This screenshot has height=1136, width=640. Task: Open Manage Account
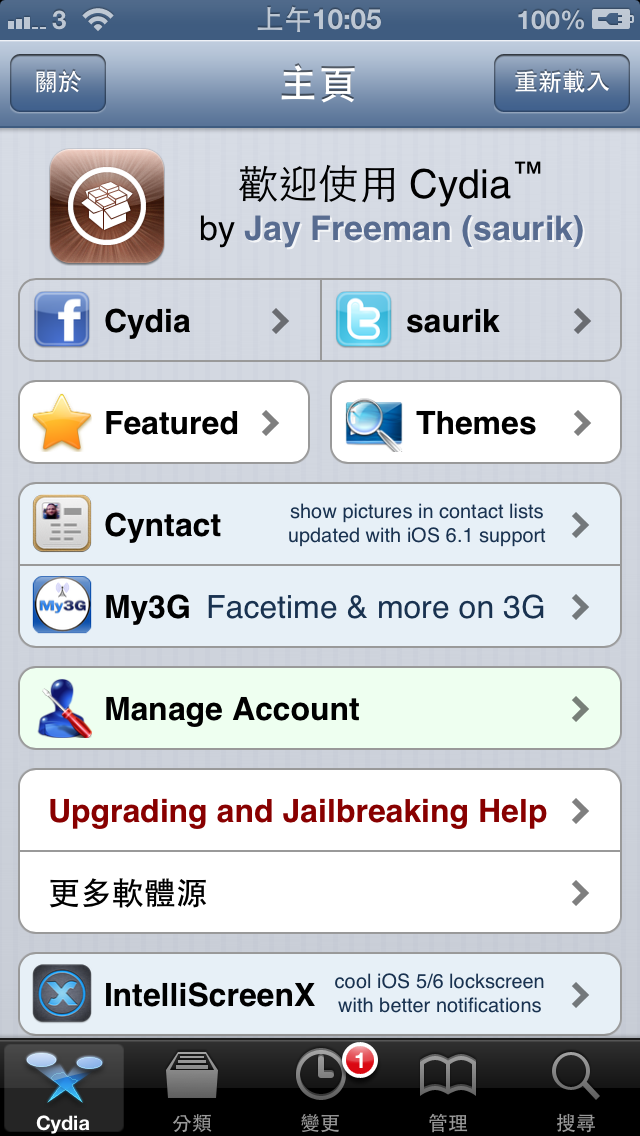(x=320, y=709)
